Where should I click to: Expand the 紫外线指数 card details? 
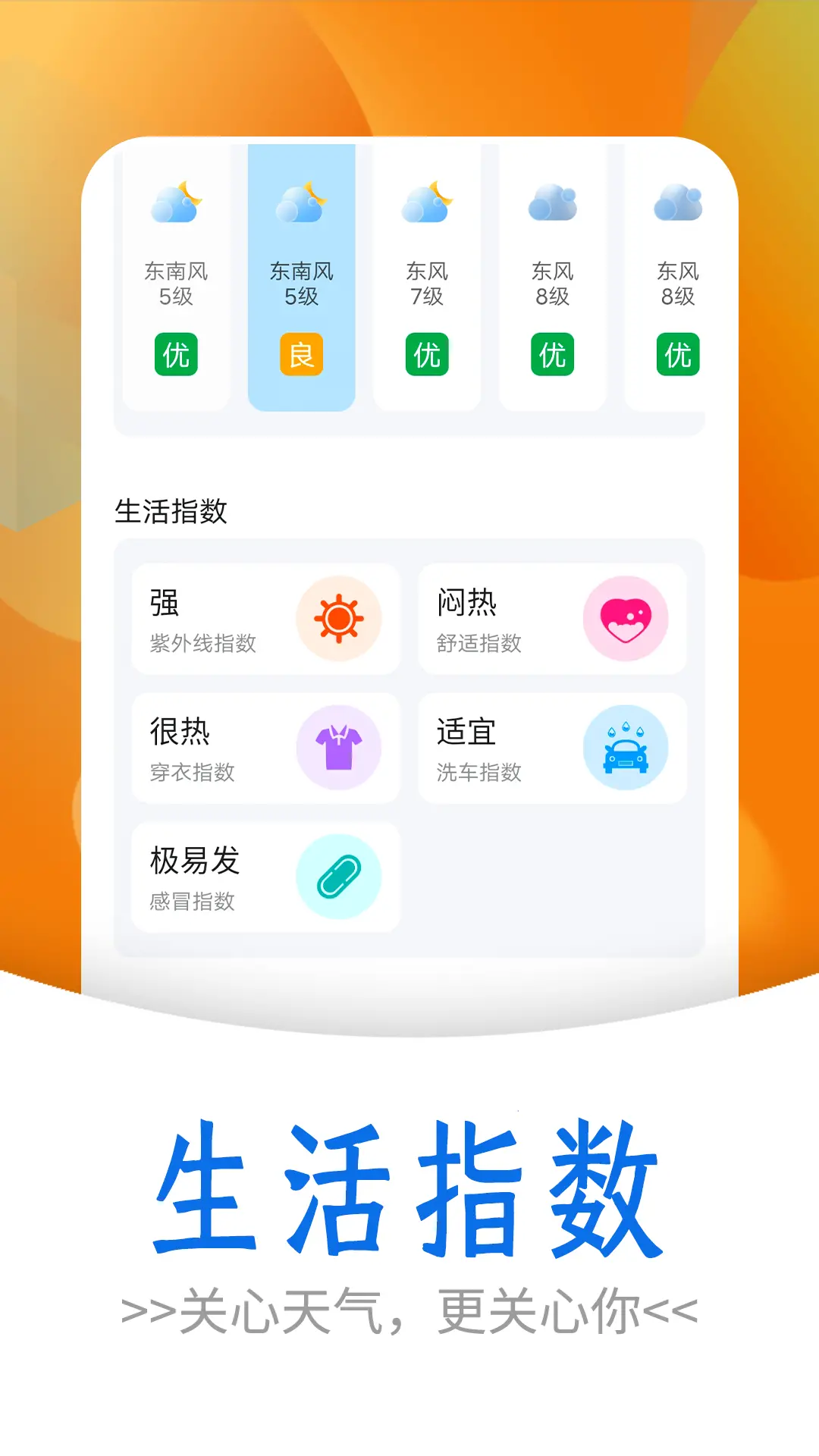(265, 620)
